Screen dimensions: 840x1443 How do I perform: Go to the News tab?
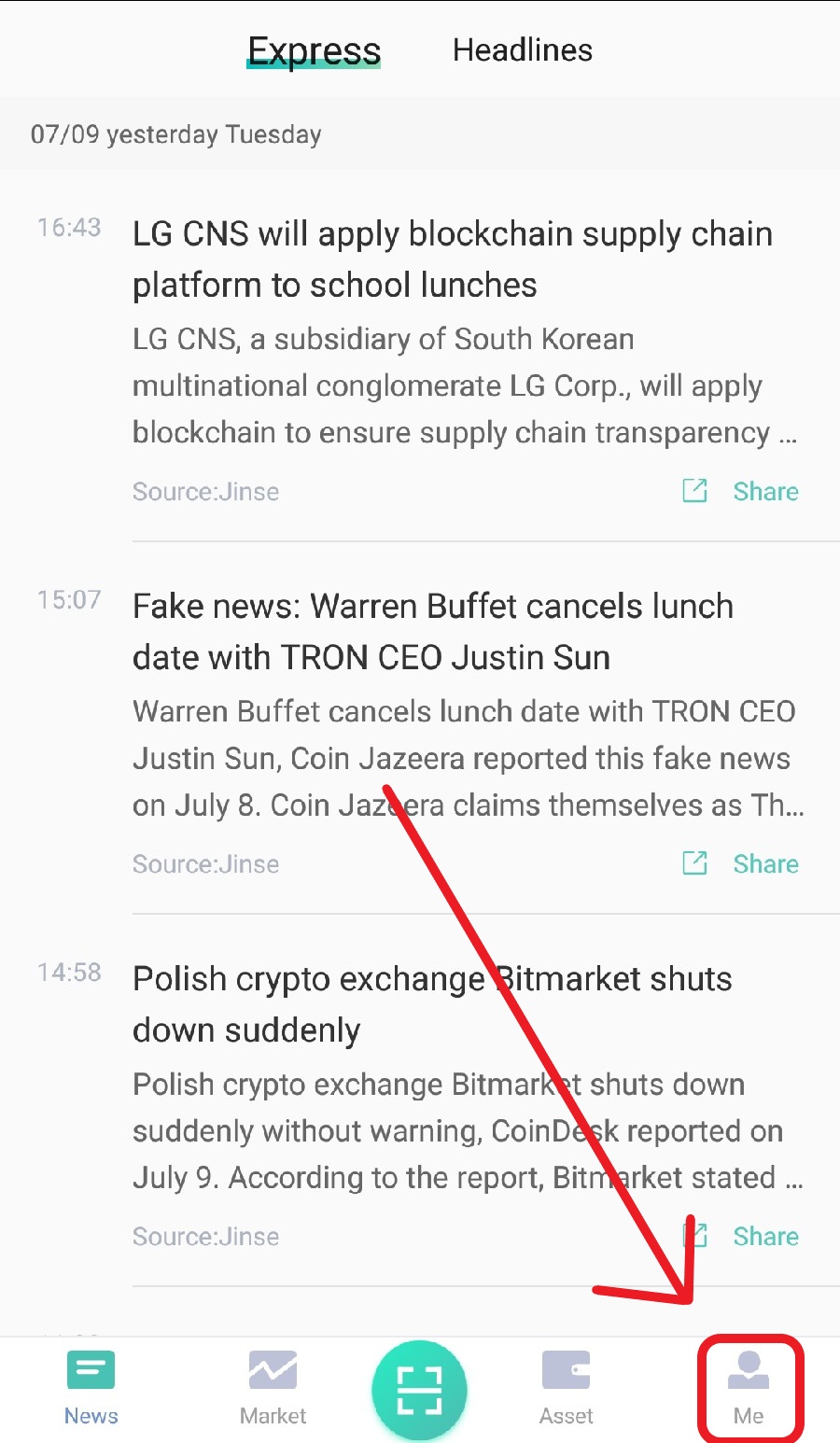click(91, 1388)
